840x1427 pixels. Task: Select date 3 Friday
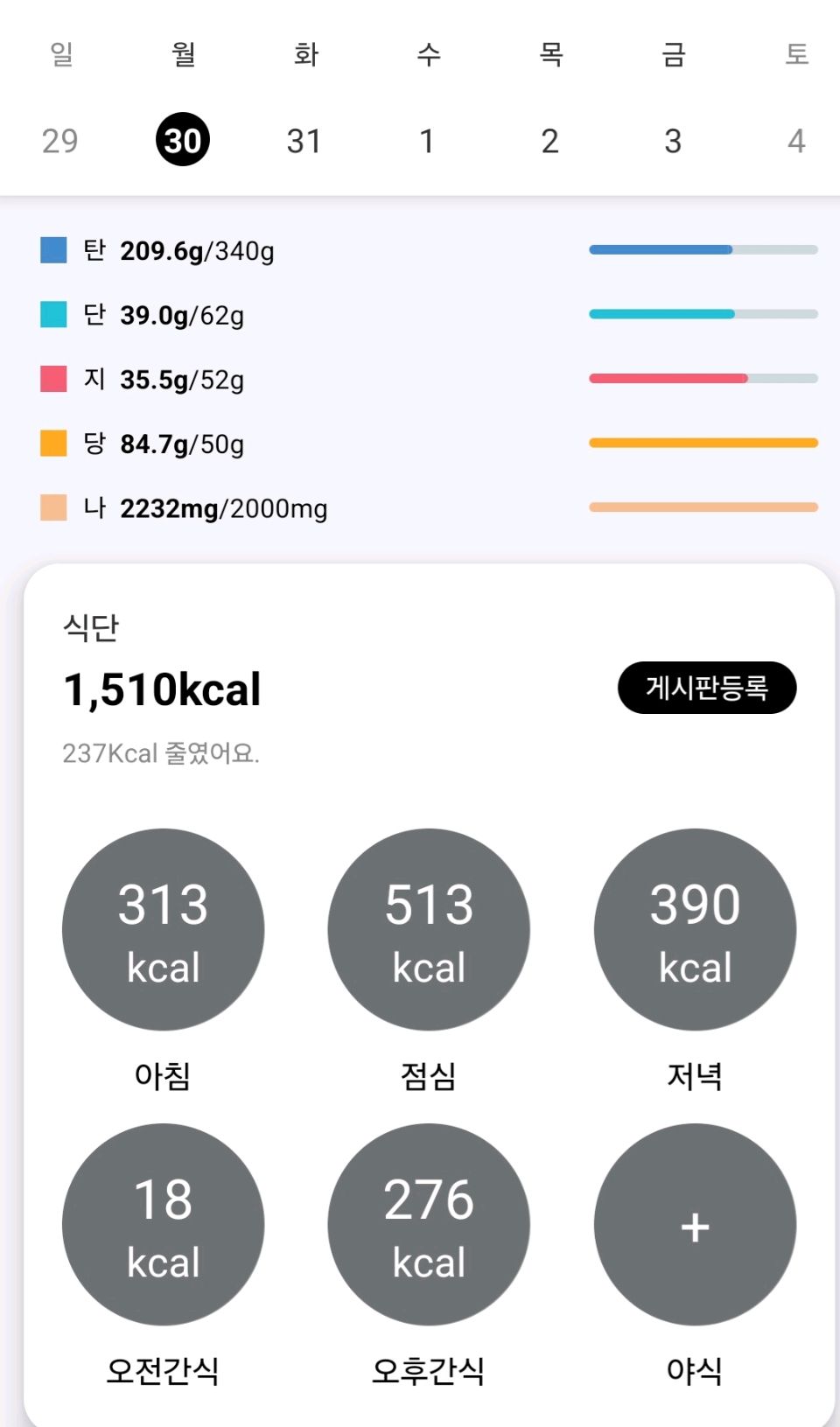pyautogui.click(x=673, y=141)
